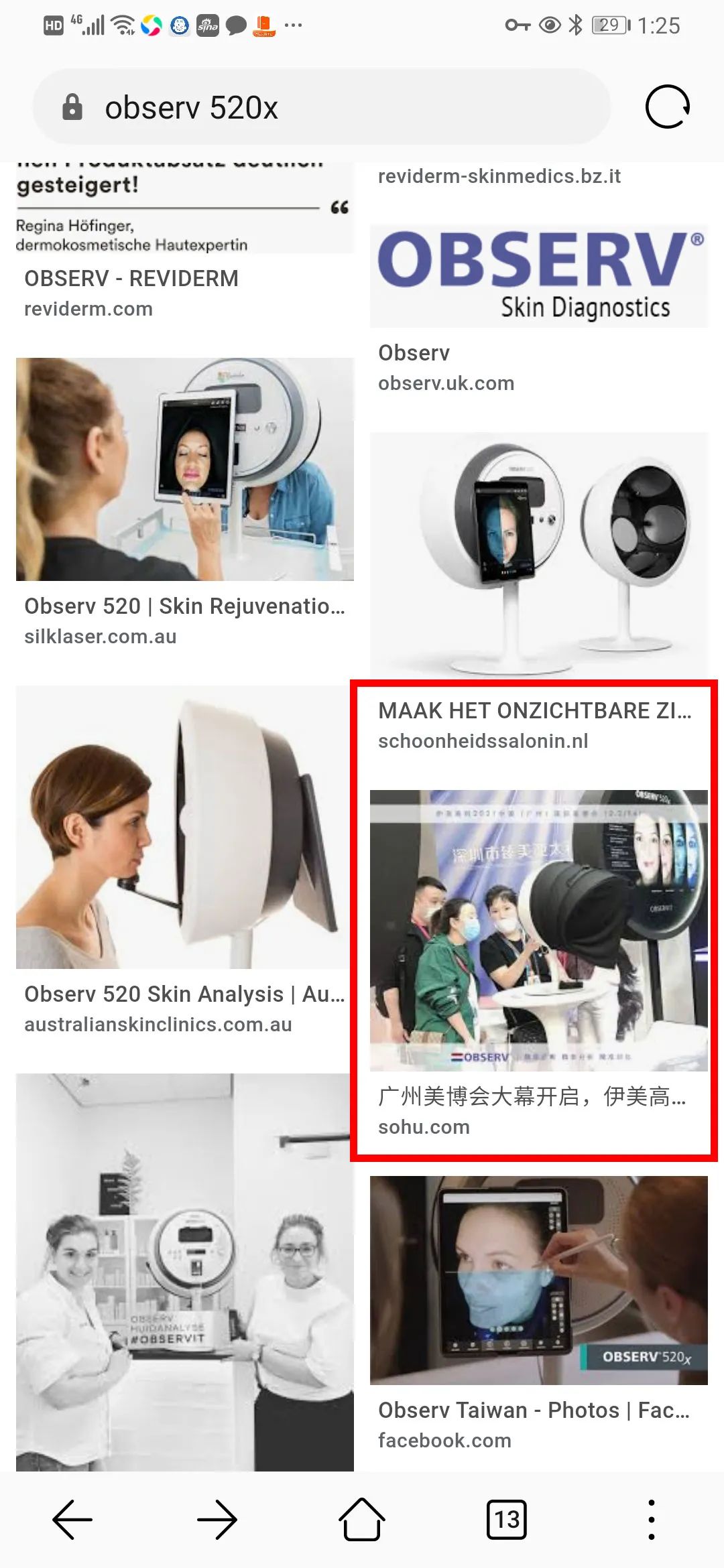The width and height of the screenshot is (724, 1568).
Task: Open the sohu.com exhibition photo result
Action: [538, 930]
